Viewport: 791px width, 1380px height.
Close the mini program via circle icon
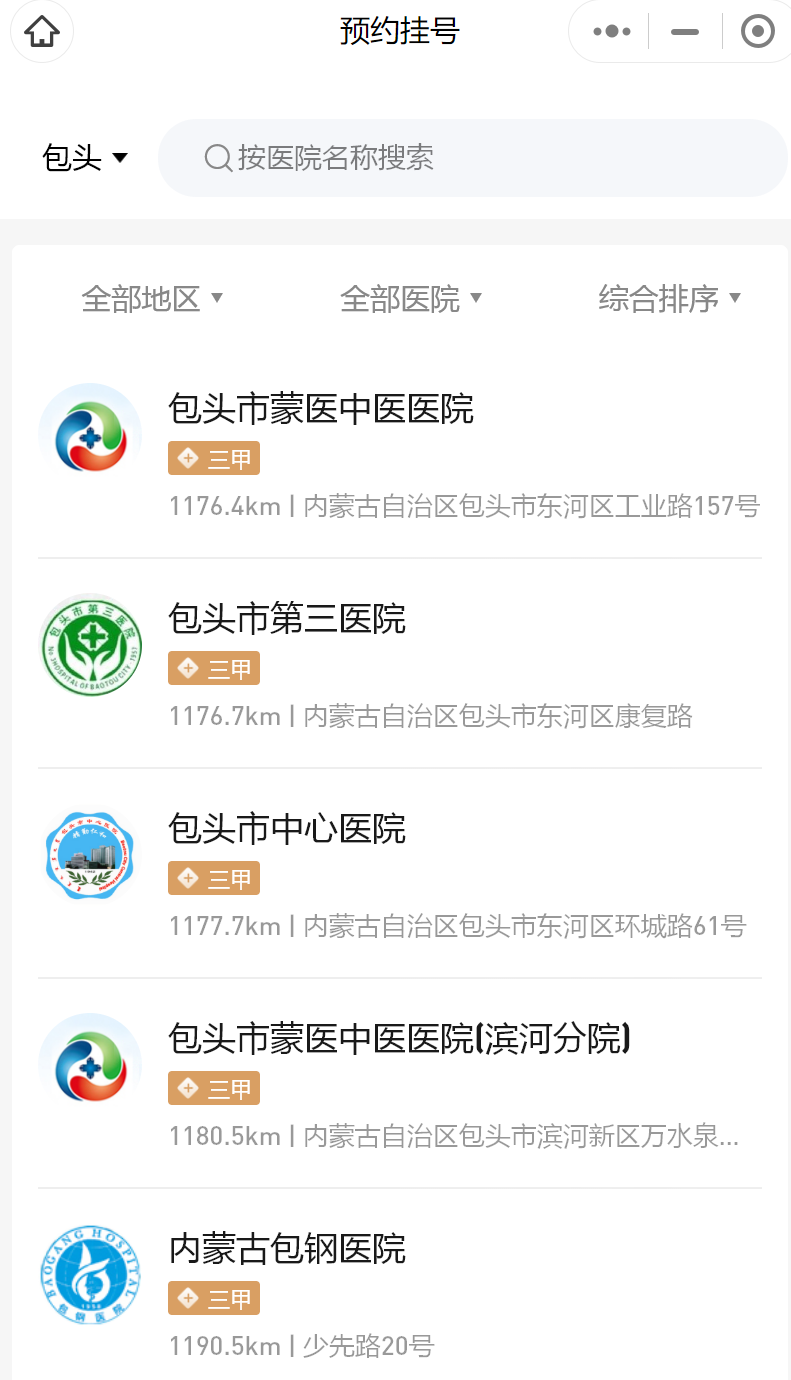click(x=757, y=32)
